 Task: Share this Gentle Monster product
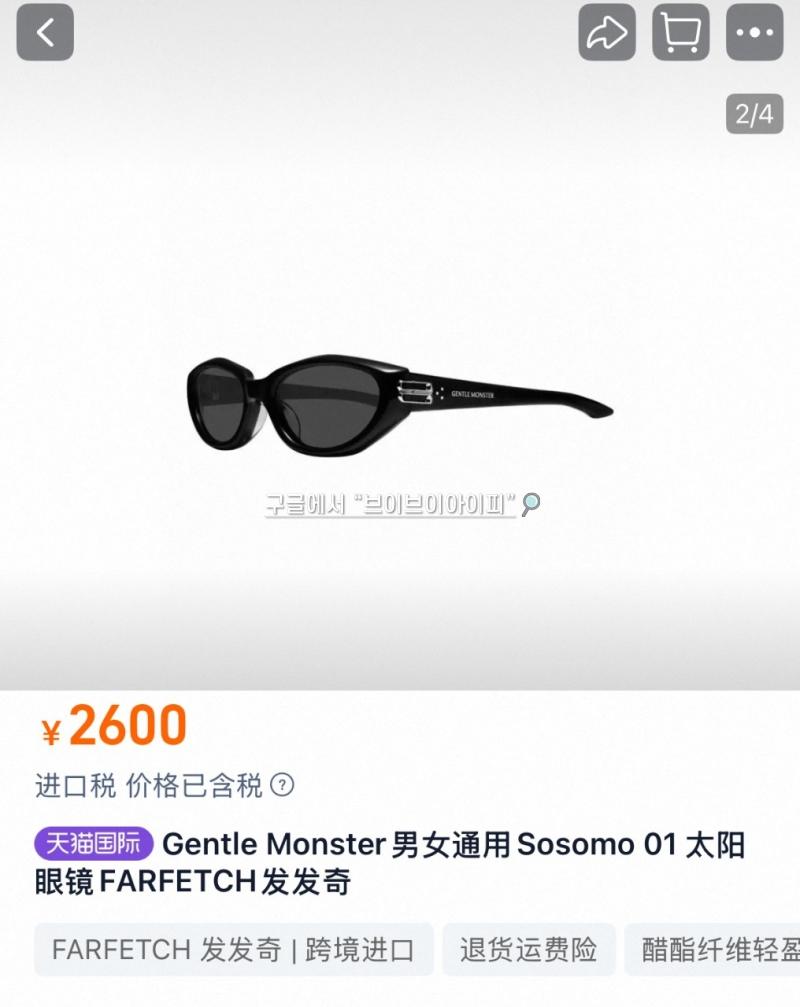coord(607,33)
